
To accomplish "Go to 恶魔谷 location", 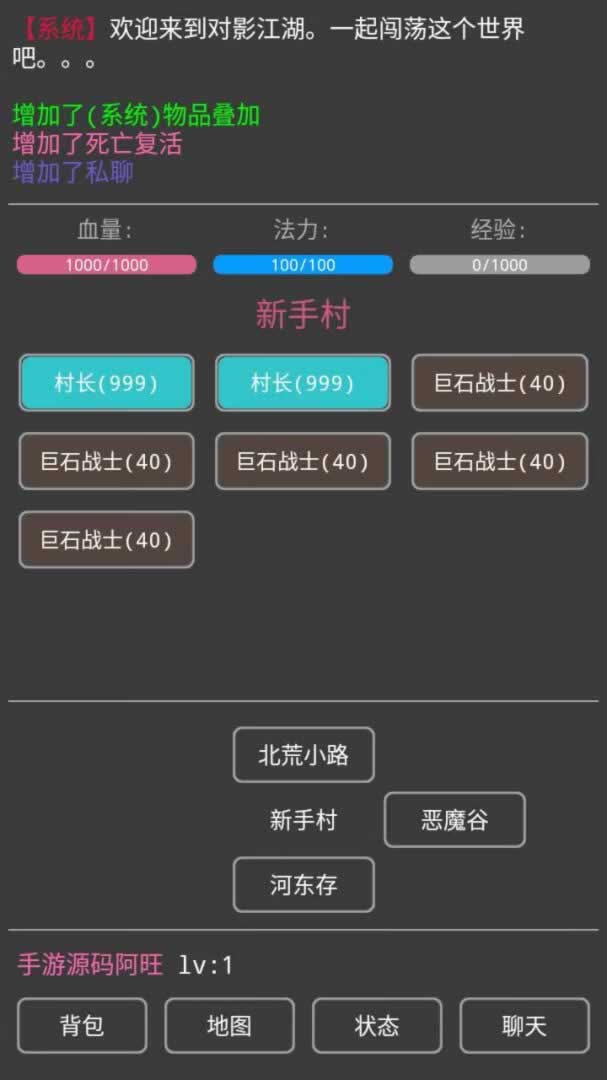I will pyautogui.click(x=454, y=820).
